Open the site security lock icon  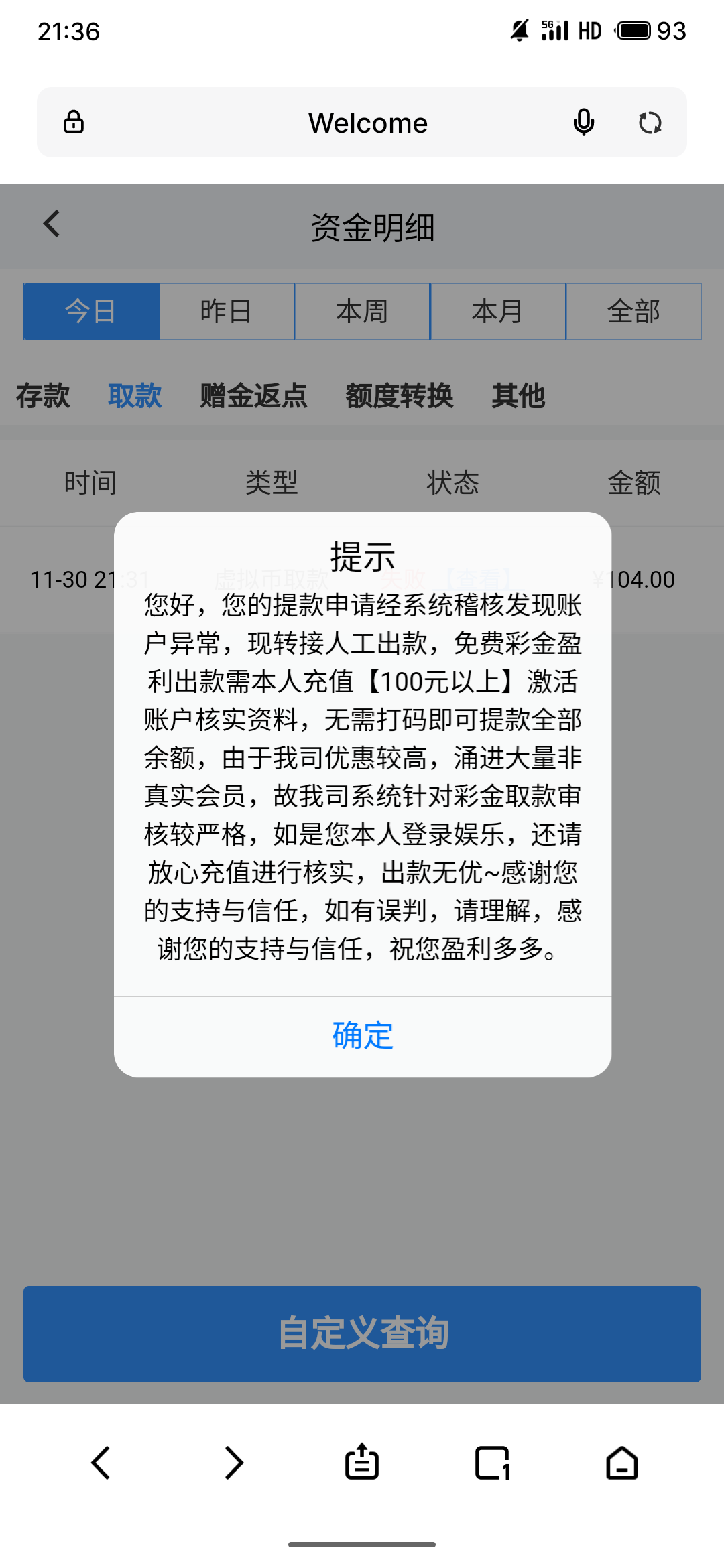pos(74,122)
